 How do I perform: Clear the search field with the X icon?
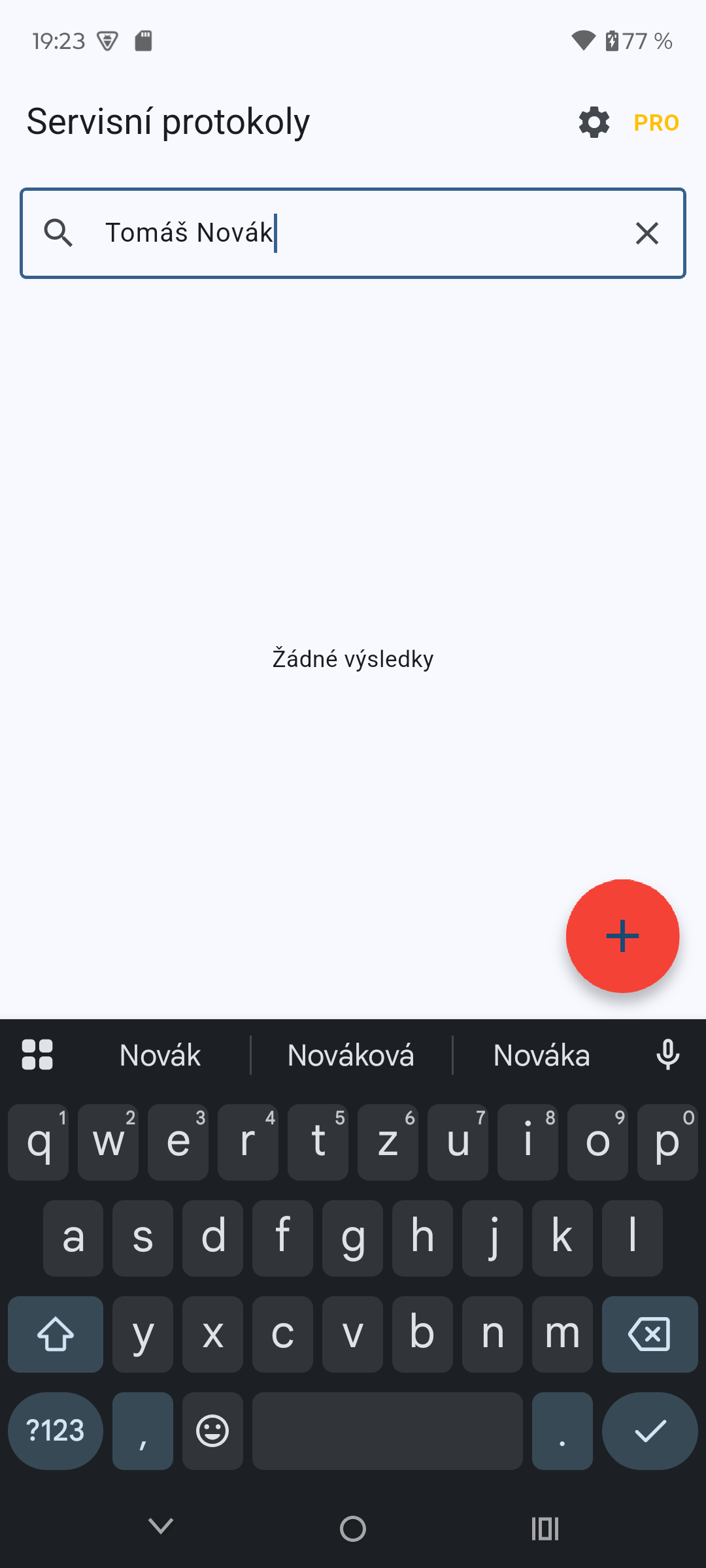coord(647,233)
